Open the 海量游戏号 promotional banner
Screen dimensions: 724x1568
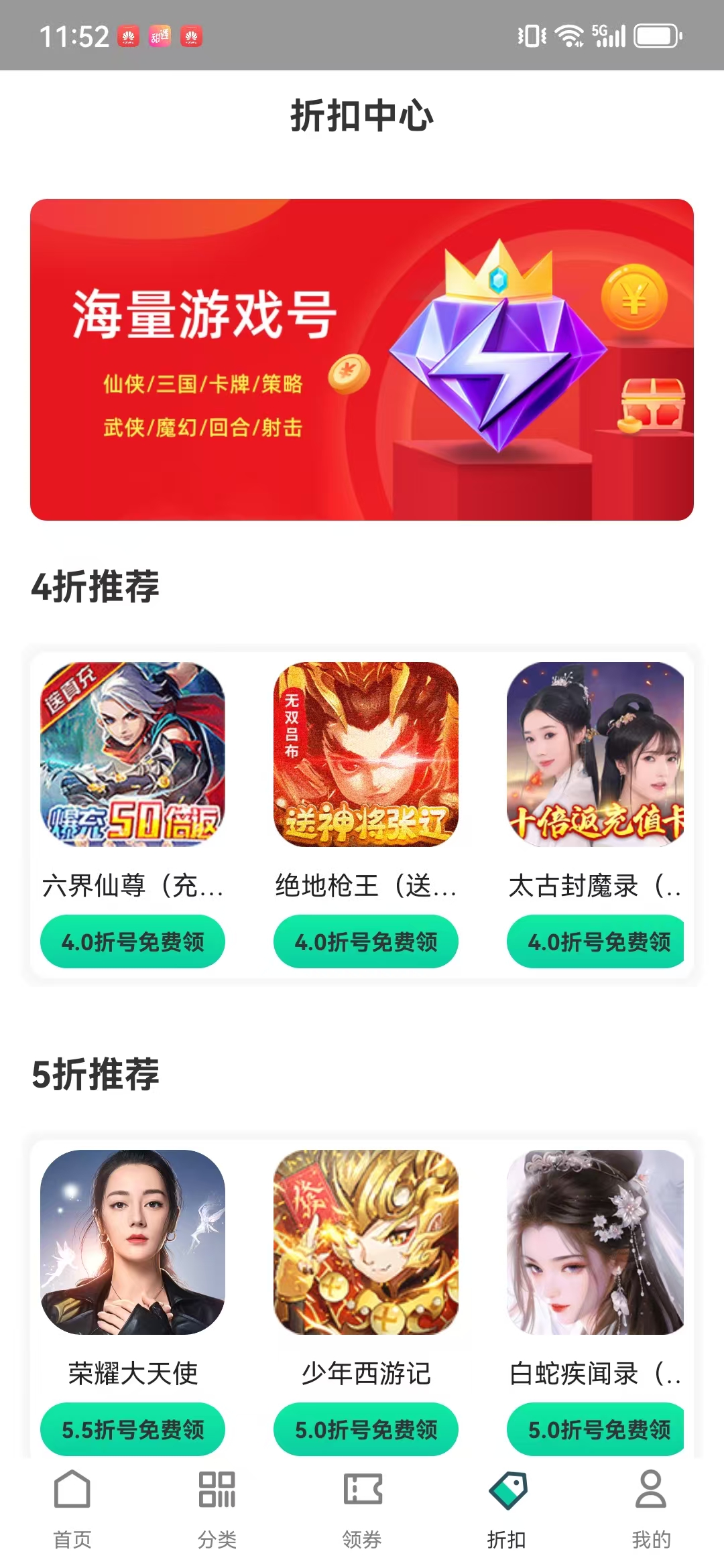pyautogui.click(x=362, y=359)
